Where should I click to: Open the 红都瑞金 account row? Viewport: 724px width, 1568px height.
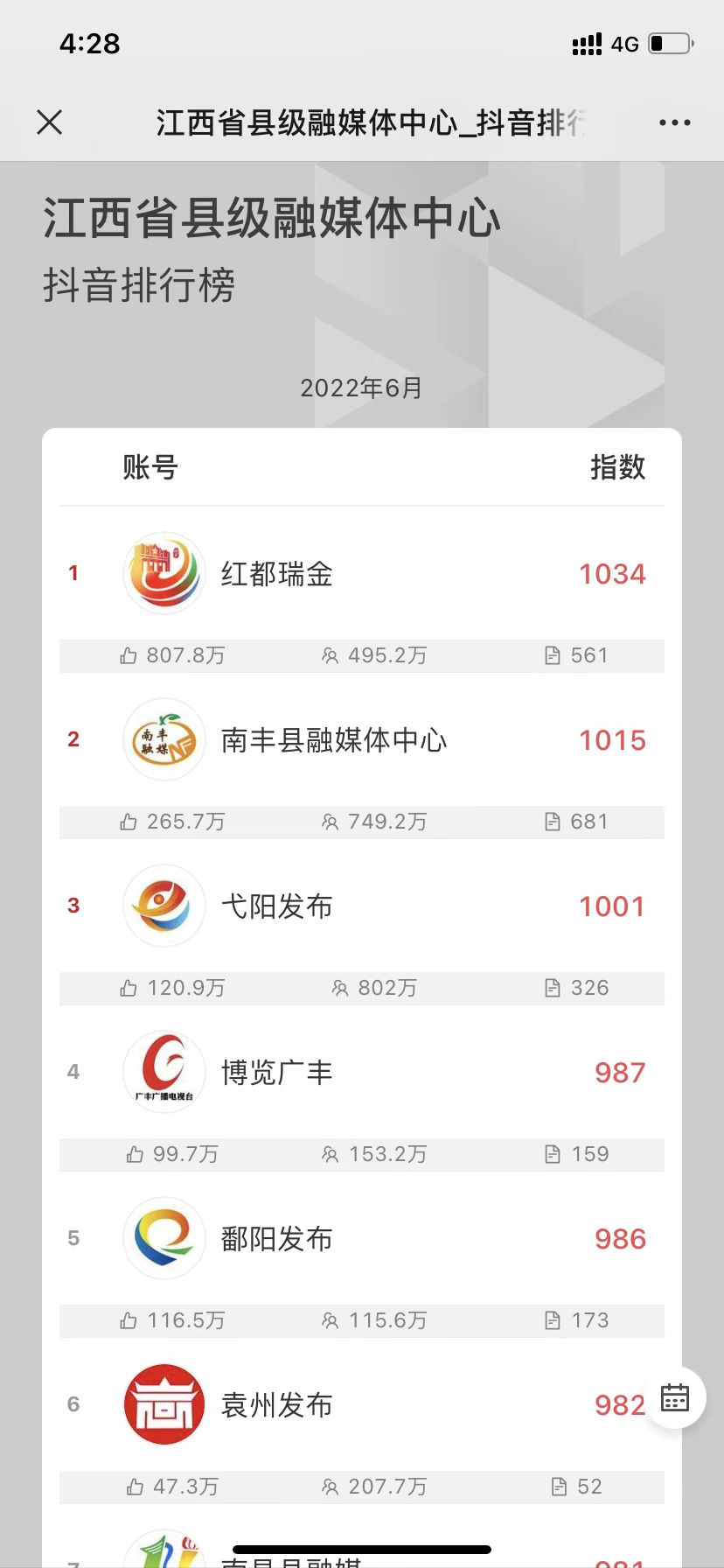[x=362, y=574]
